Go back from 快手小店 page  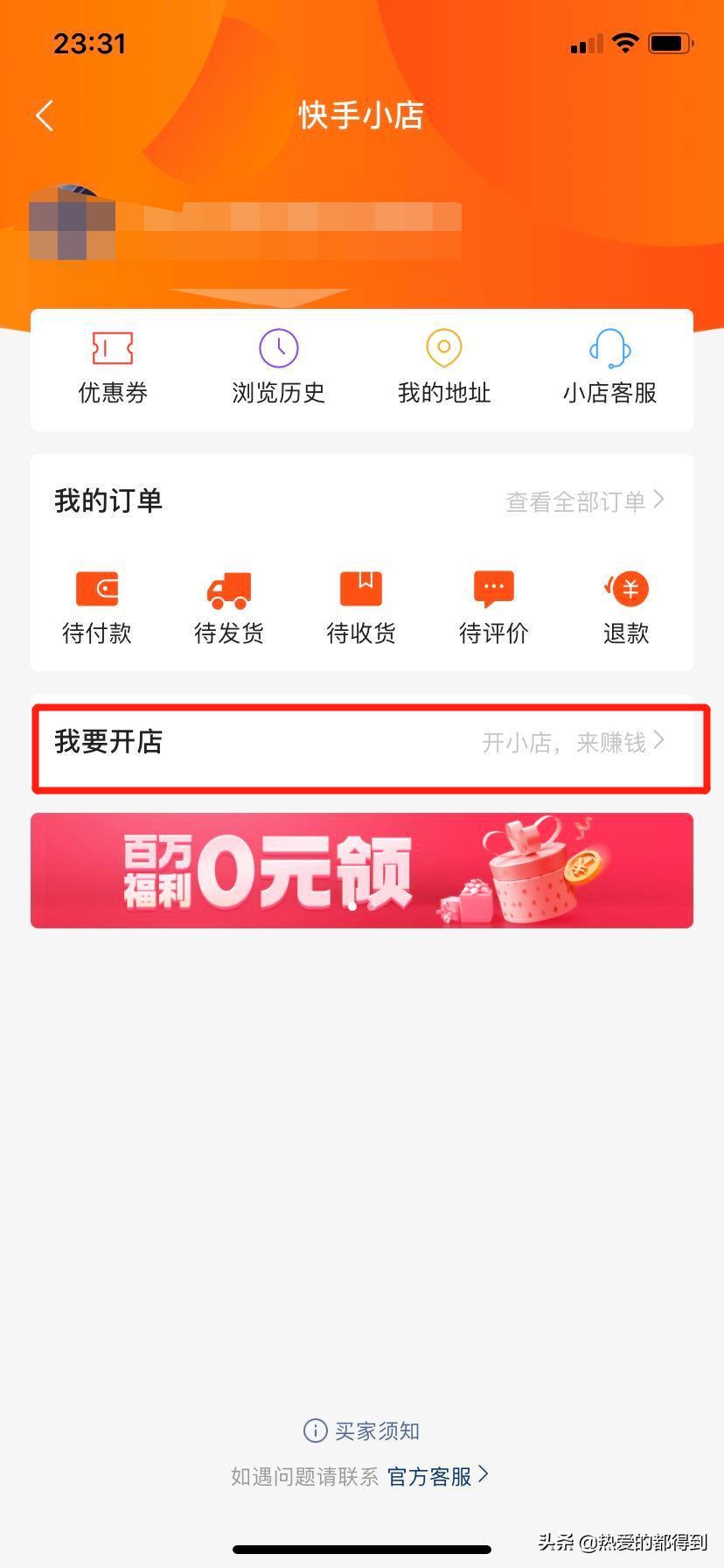[45, 115]
